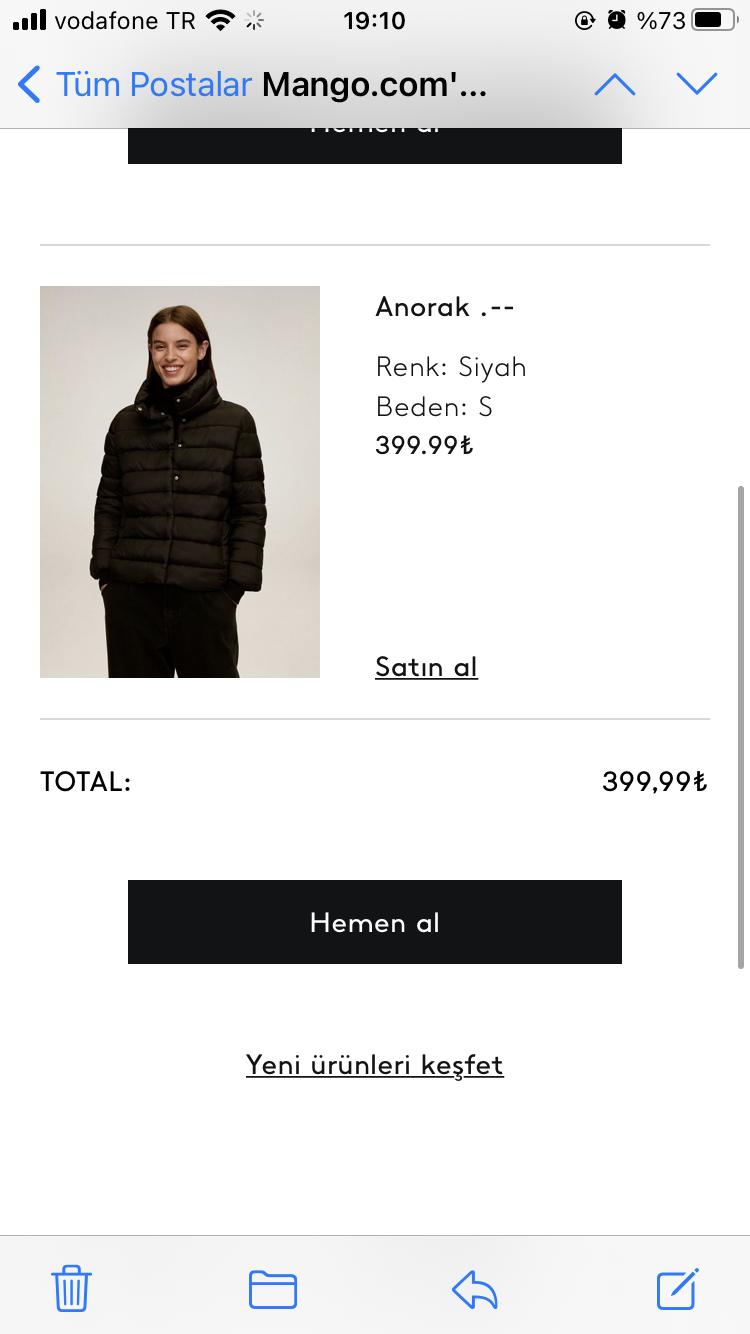The width and height of the screenshot is (750, 1334).
Task: Go to the next email with the down arrow
Action: [697, 85]
